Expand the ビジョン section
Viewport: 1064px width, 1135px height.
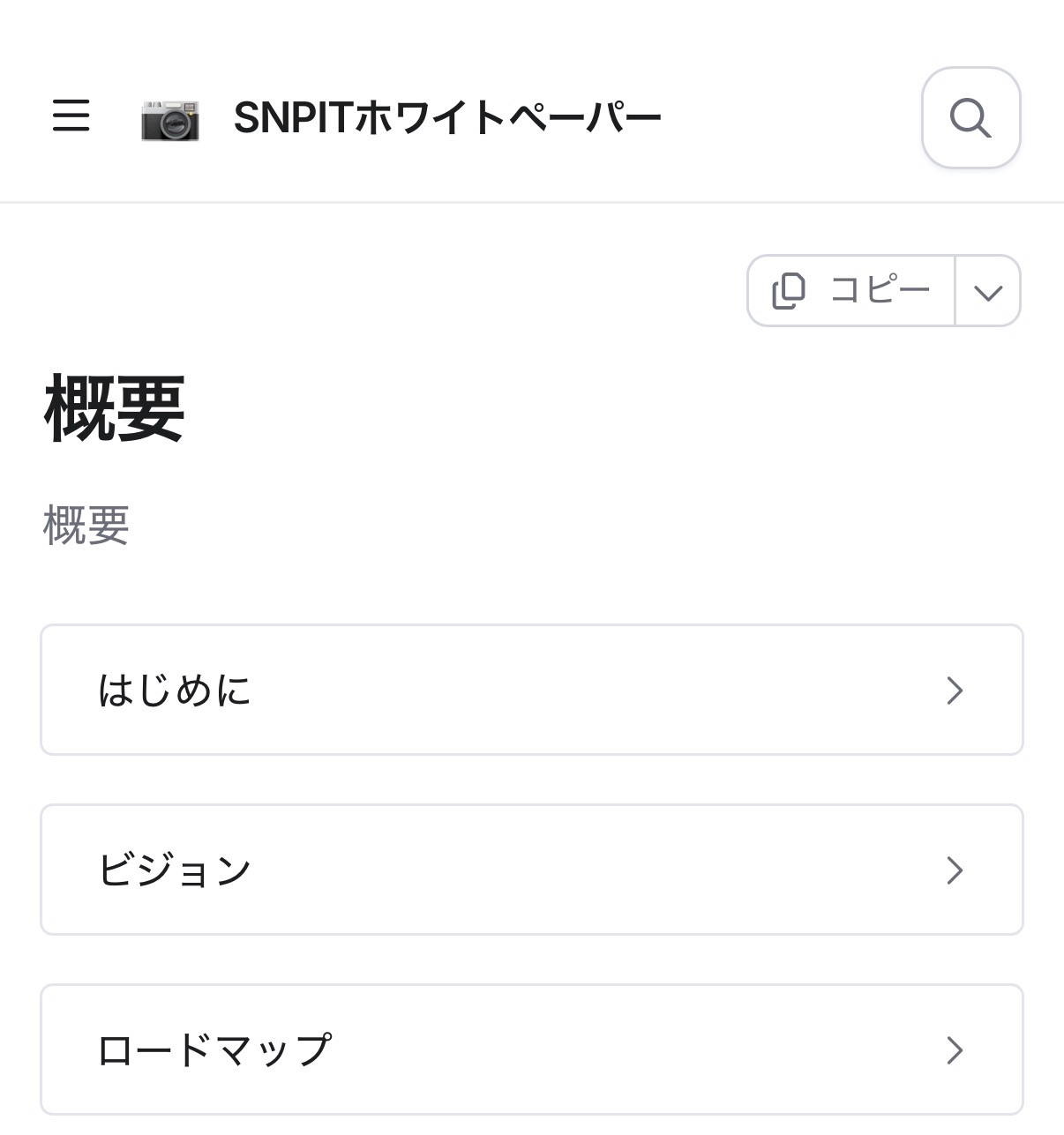coord(529,870)
